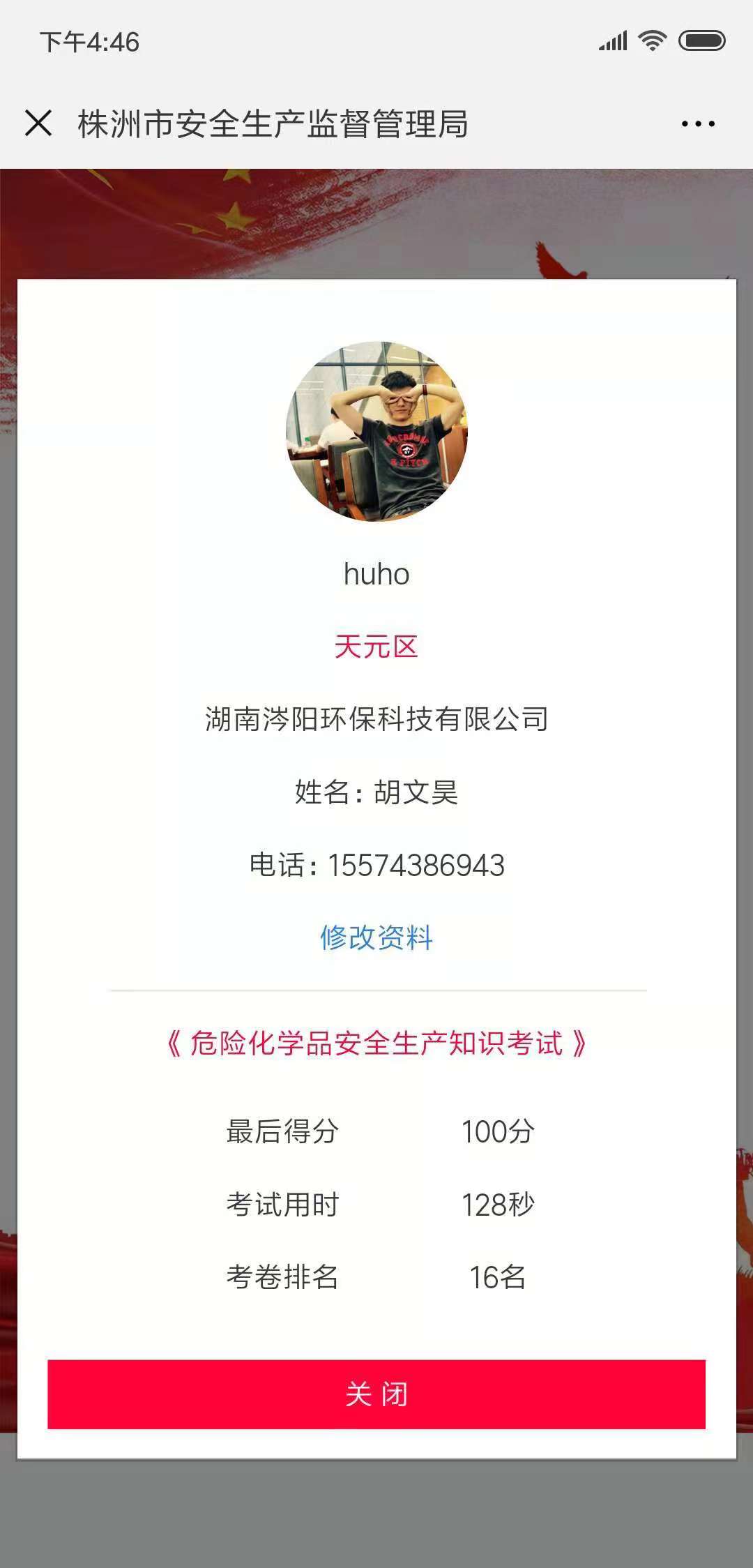
Task: Open the three-dot overflow menu
Action: coord(698,124)
